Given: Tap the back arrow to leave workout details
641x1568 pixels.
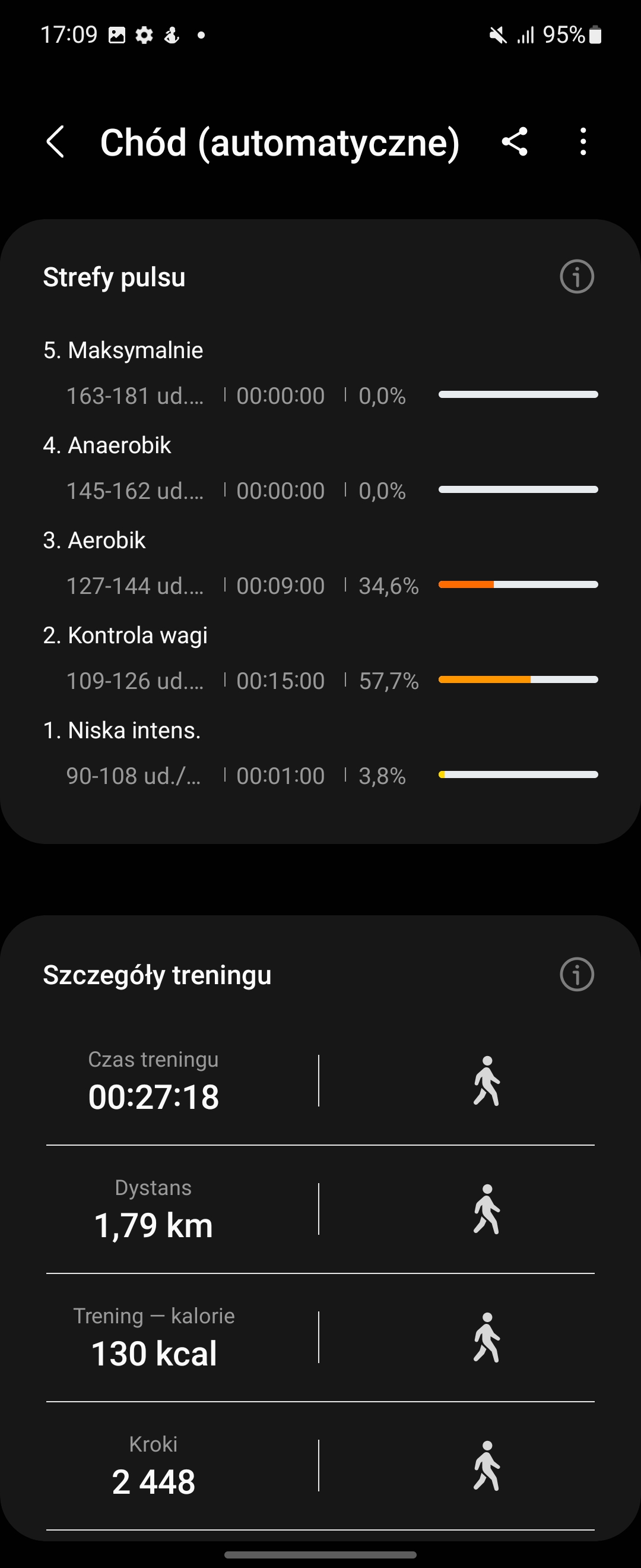Looking at the screenshot, I should 56,142.
